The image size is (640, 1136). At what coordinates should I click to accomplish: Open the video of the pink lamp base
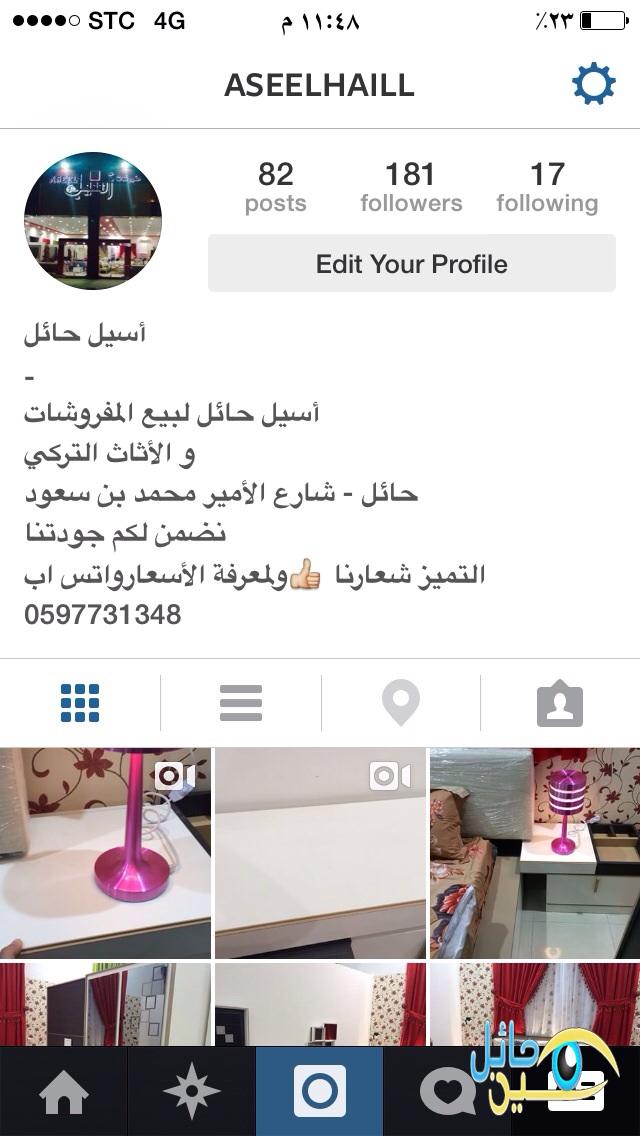click(x=105, y=853)
